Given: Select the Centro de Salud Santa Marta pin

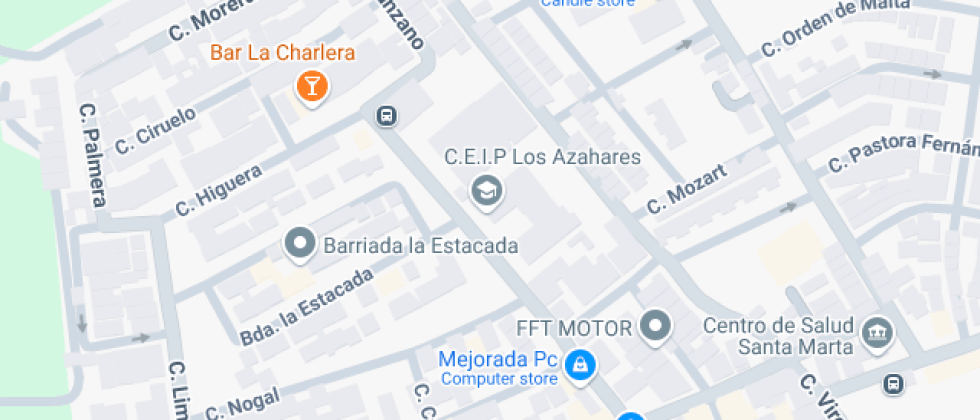Looking at the screenshot, I should click(877, 333).
